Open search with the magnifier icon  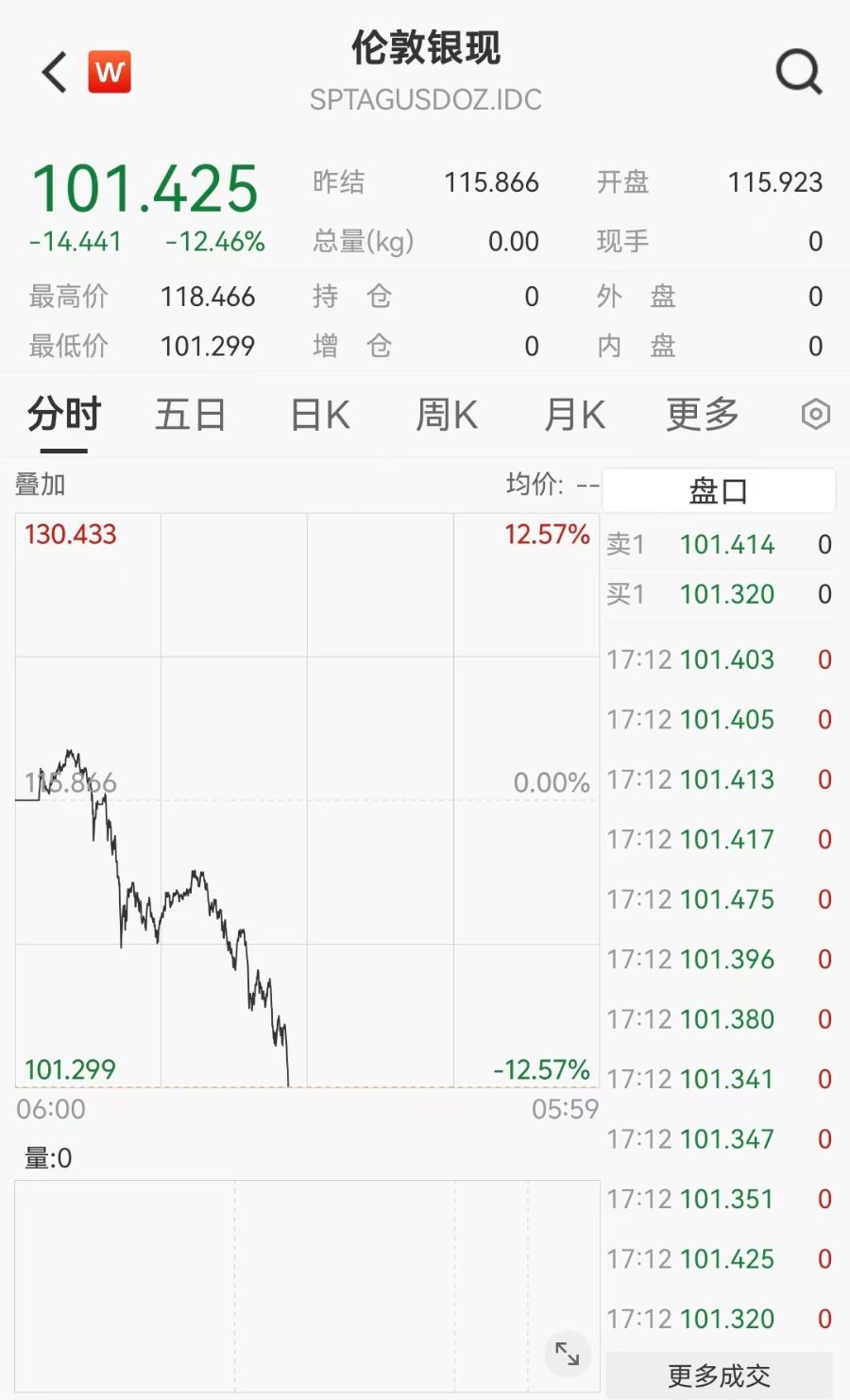click(798, 71)
